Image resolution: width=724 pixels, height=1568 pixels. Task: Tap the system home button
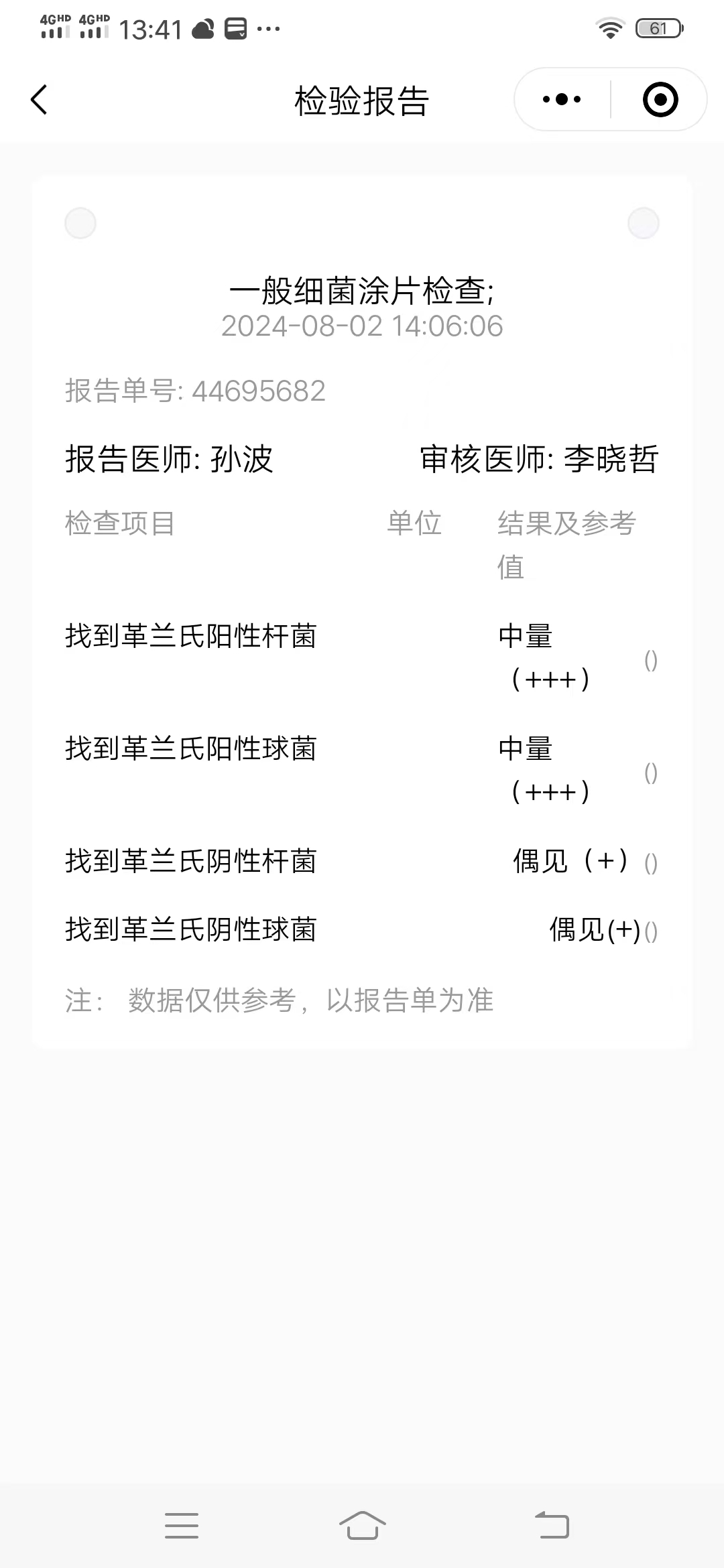pyautogui.click(x=362, y=1525)
